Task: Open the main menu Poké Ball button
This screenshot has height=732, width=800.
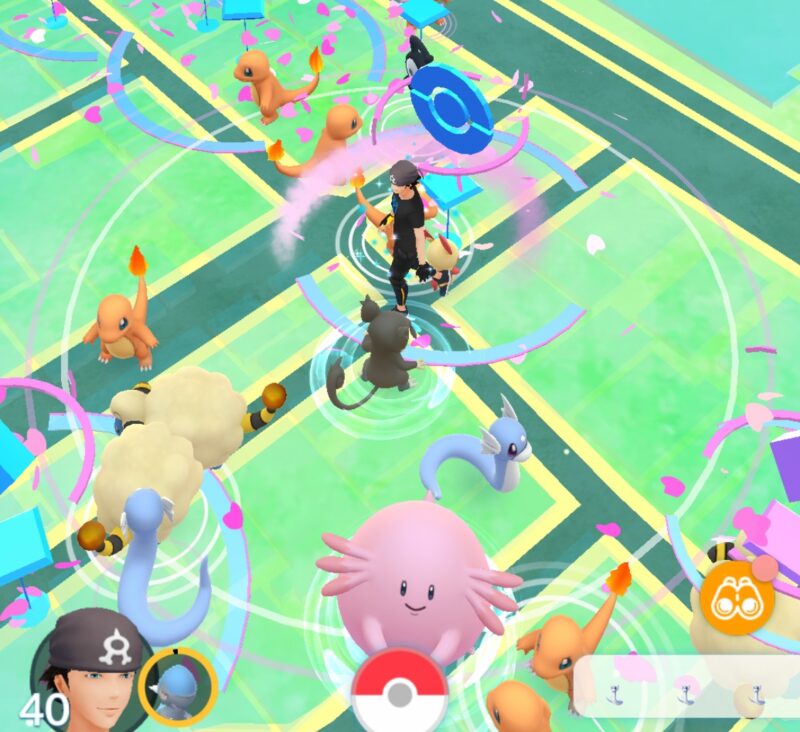Action: pyautogui.click(x=400, y=693)
